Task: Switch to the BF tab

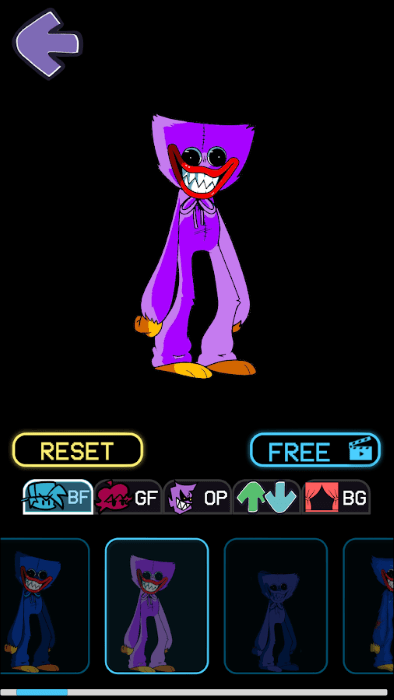Action: (58, 497)
